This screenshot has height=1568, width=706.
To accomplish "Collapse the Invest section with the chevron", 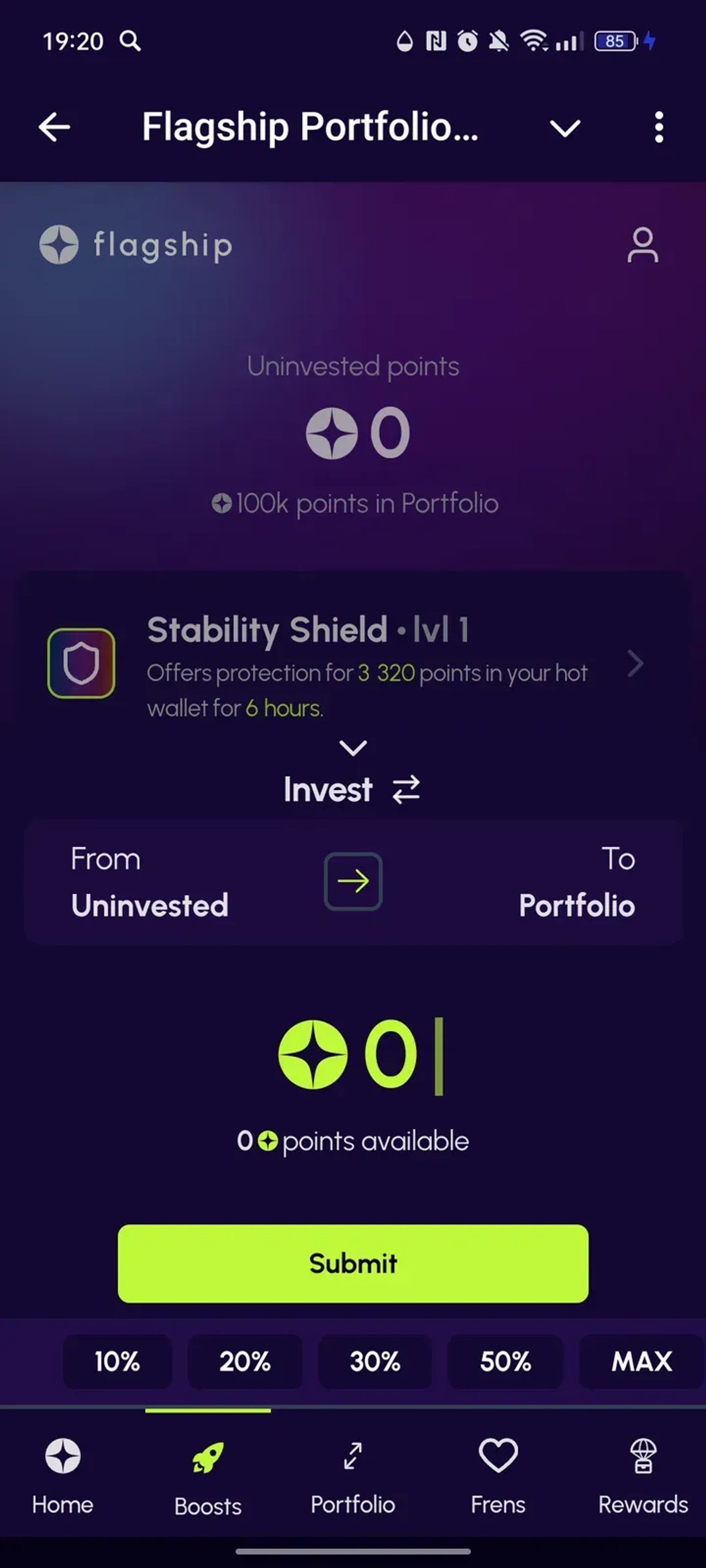I will coord(353,747).
